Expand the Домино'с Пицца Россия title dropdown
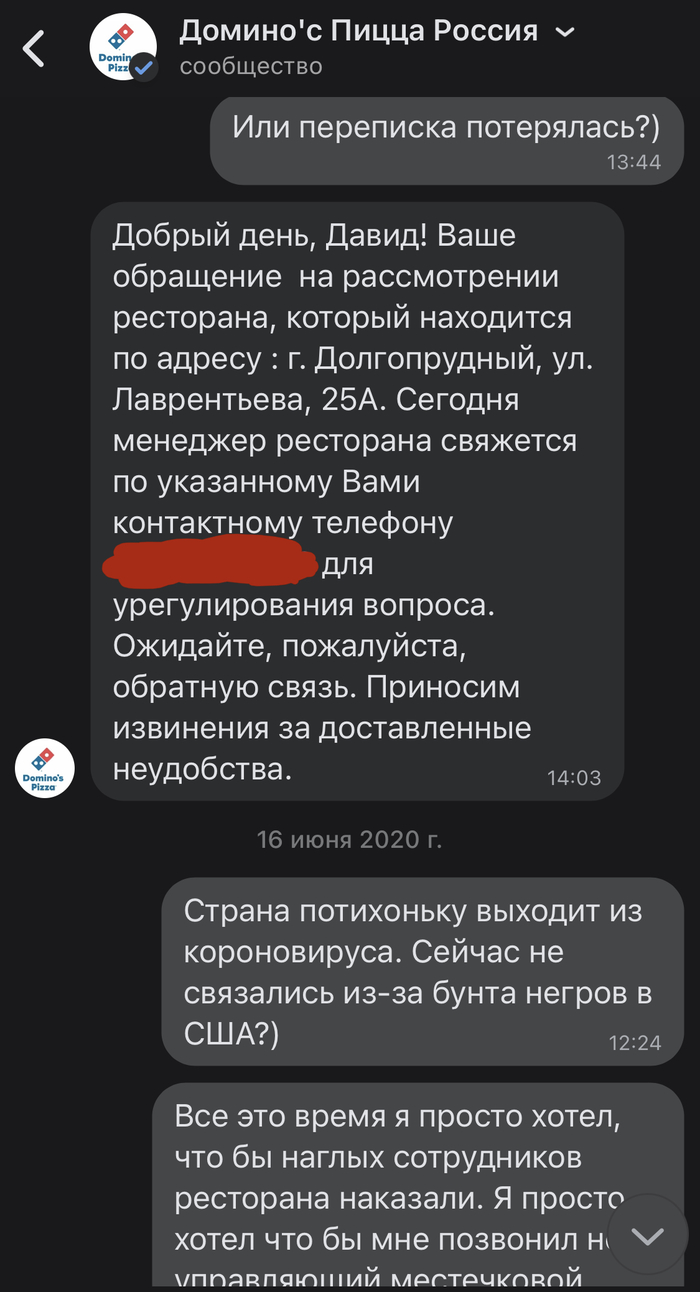This screenshot has width=700, height=1292. point(564,33)
